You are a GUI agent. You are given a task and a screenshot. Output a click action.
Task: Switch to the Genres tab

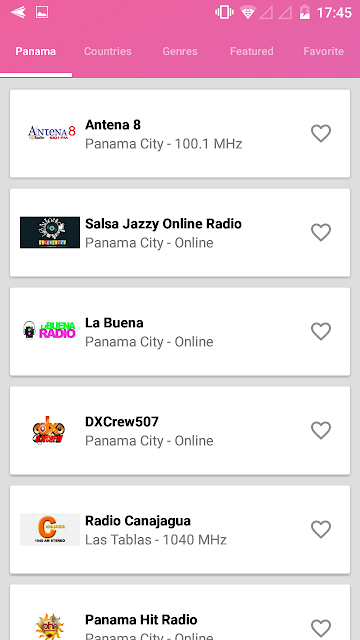click(180, 51)
